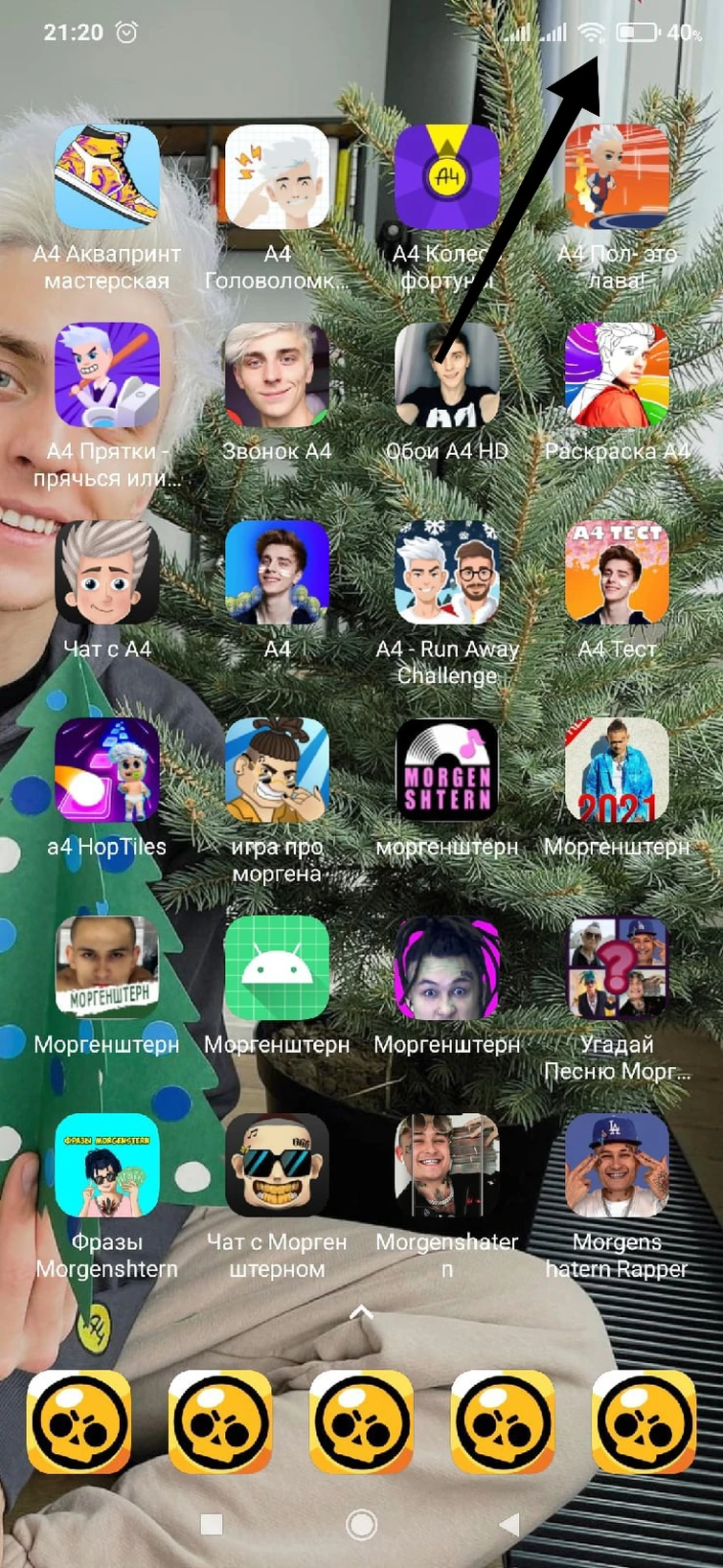Image resolution: width=723 pixels, height=1568 pixels.
Task: Launch Чат с A4 app
Action: pyautogui.click(x=106, y=573)
